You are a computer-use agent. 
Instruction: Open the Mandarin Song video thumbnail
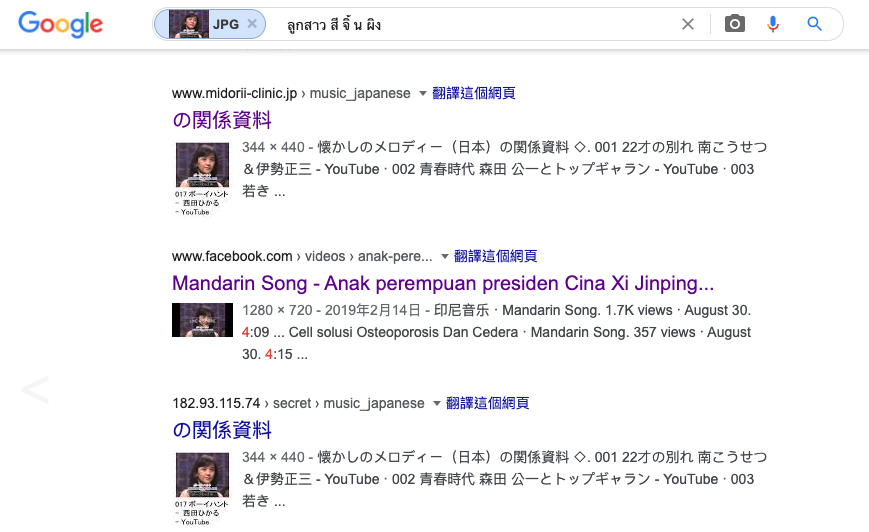(x=202, y=320)
